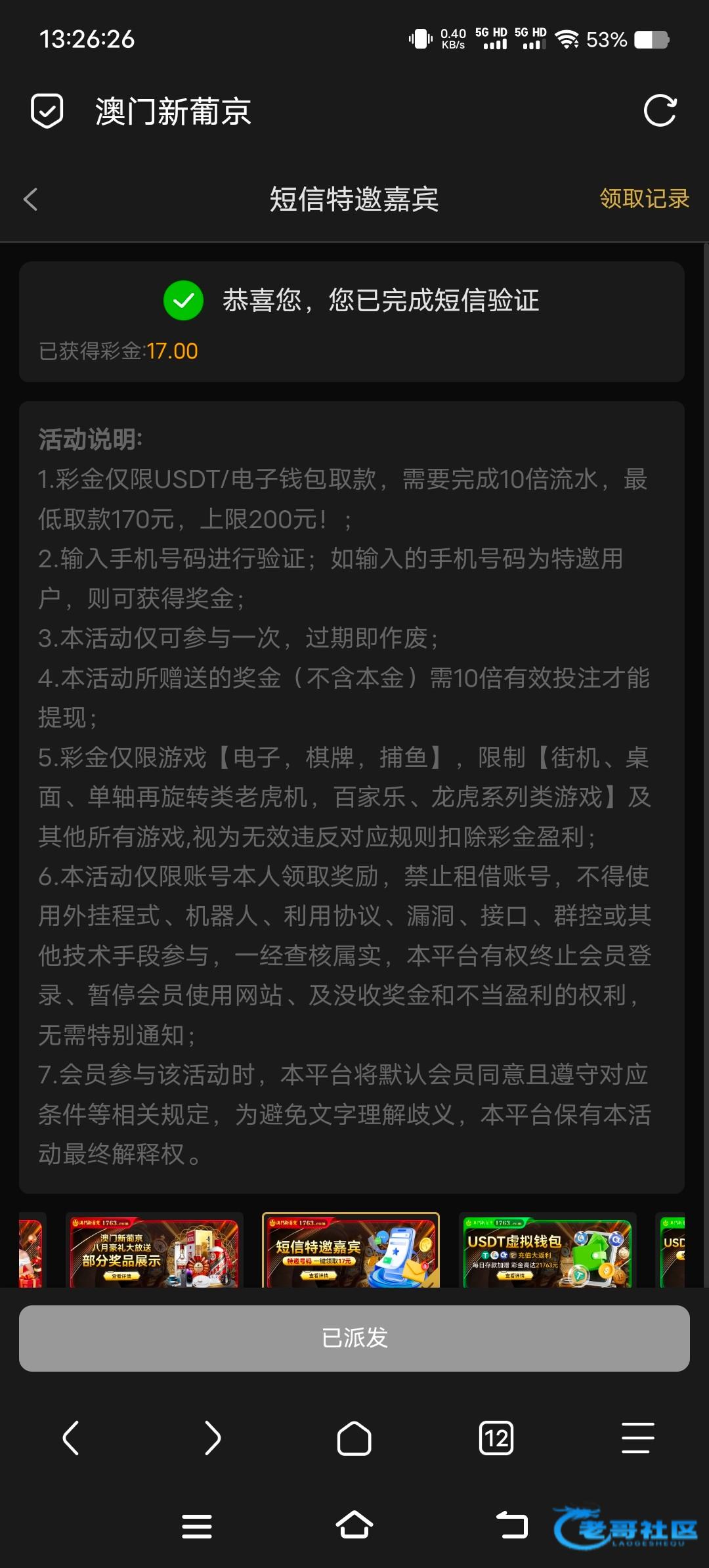Open the system recent apps
The image size is (709, 1568).
click(x=197, y=1526)
